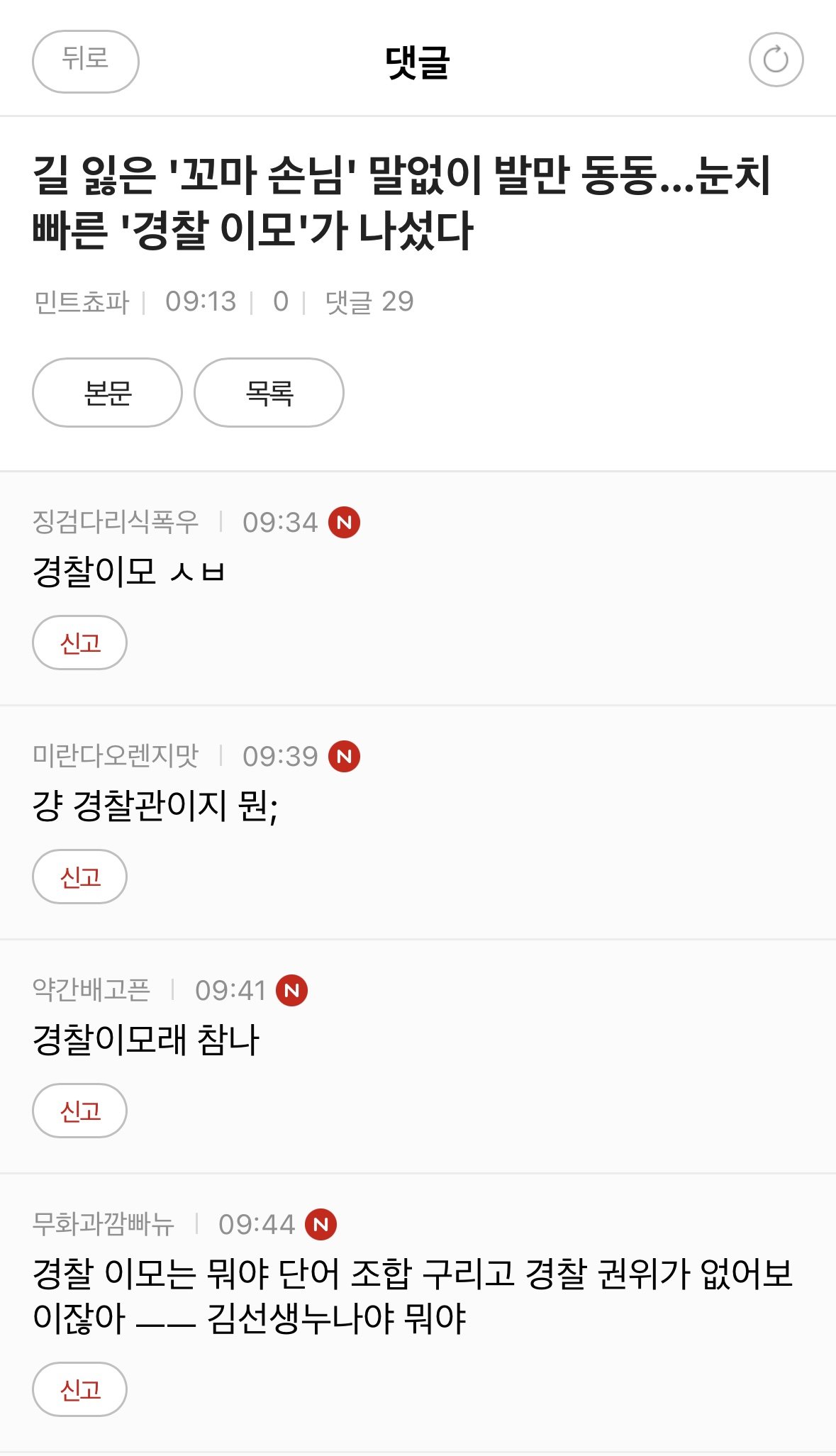The width and height of the screenshot is (836, 1456).
Task: Tap the 뒤로 back button
Action: [x=85, y=61]
